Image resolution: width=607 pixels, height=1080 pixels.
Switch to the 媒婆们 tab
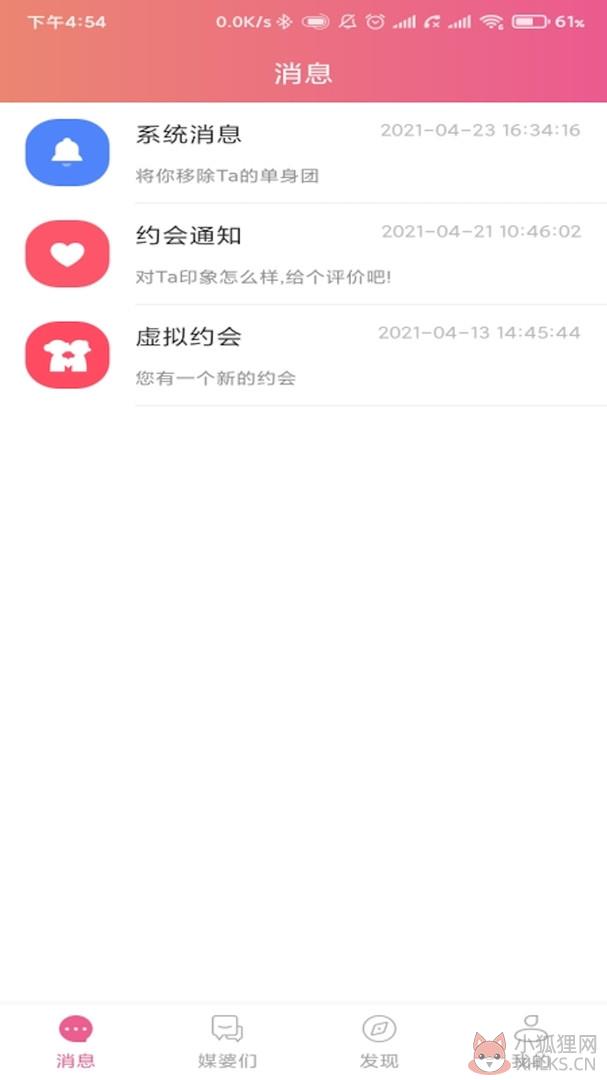point(227,1041)
